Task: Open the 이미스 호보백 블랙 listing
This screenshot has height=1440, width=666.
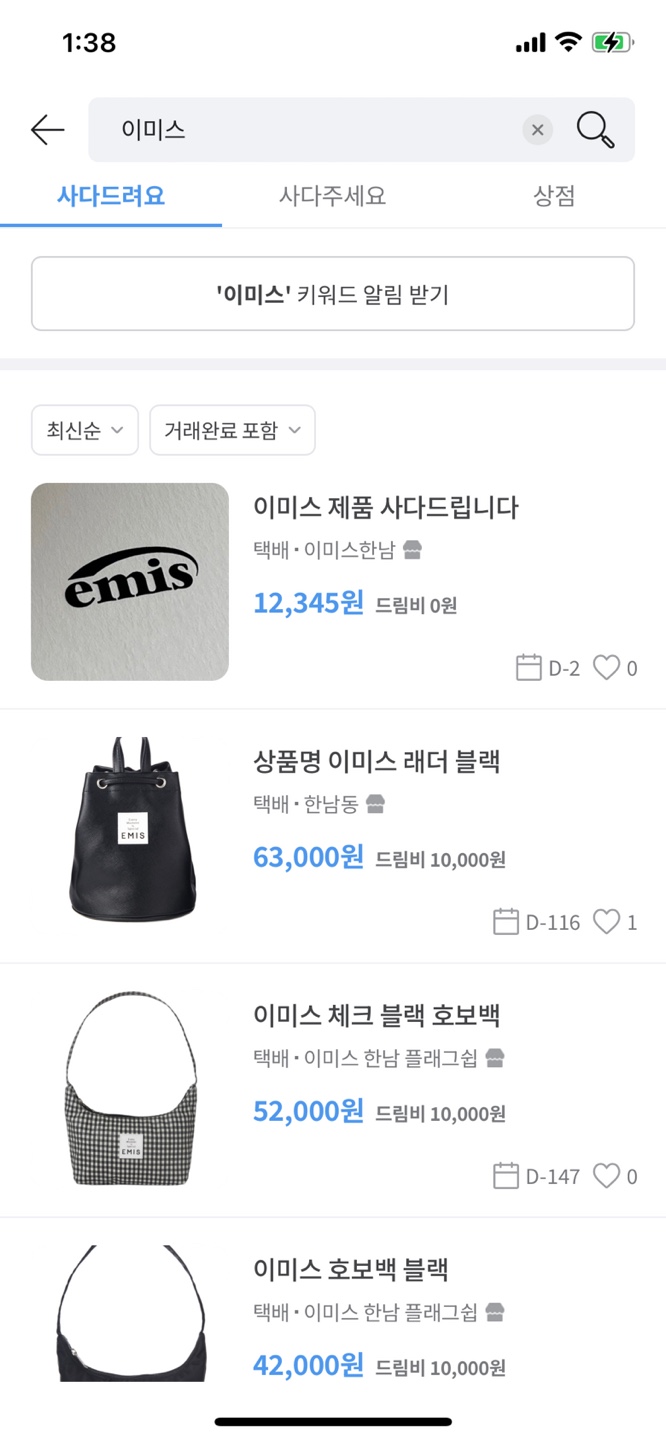Action: (350, 1269)
